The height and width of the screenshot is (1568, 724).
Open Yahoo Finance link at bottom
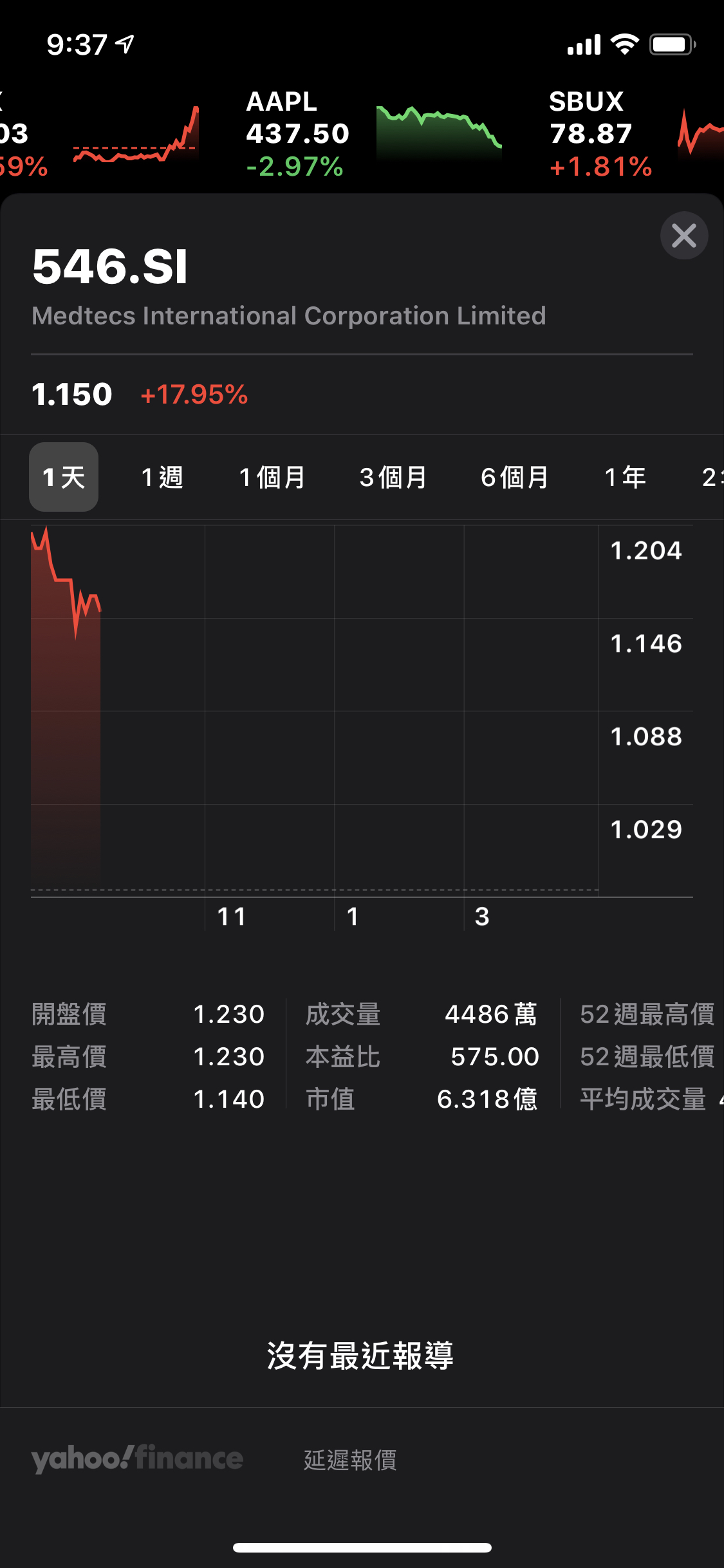(137, 1459)
